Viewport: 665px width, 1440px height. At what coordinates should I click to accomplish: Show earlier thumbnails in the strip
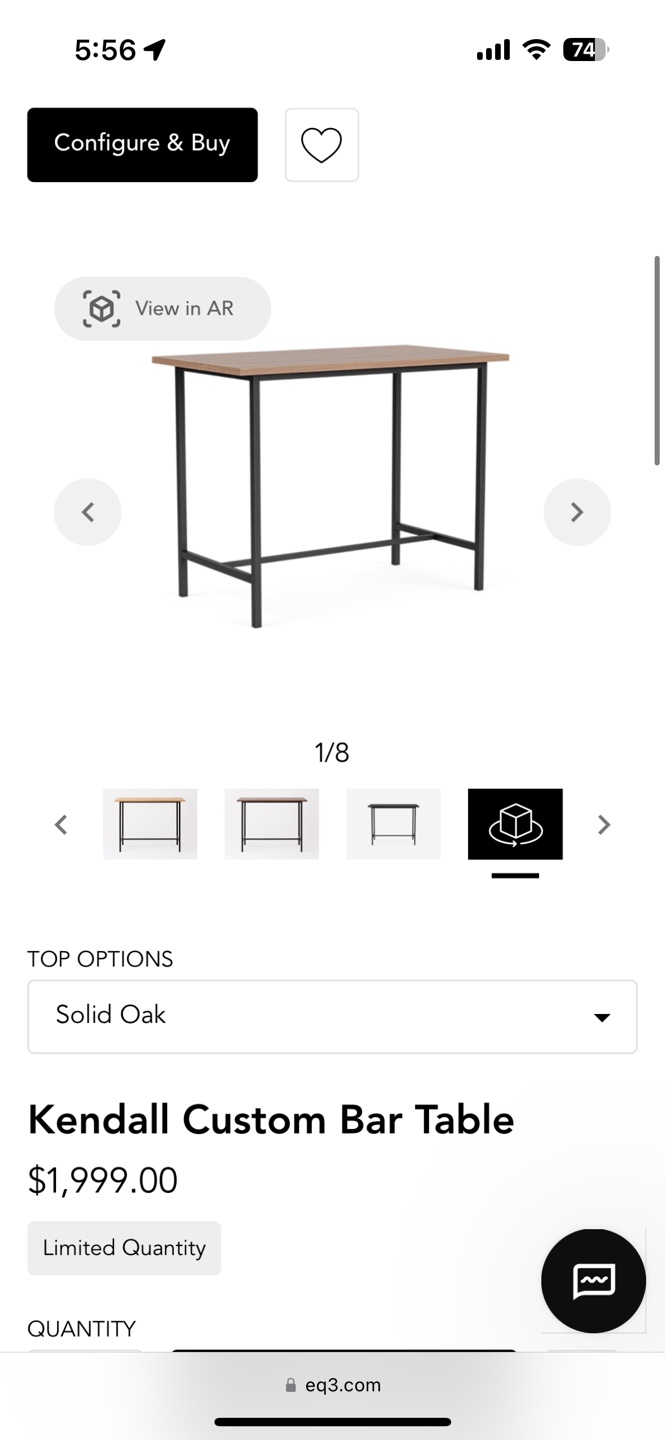tap(61, 824)
